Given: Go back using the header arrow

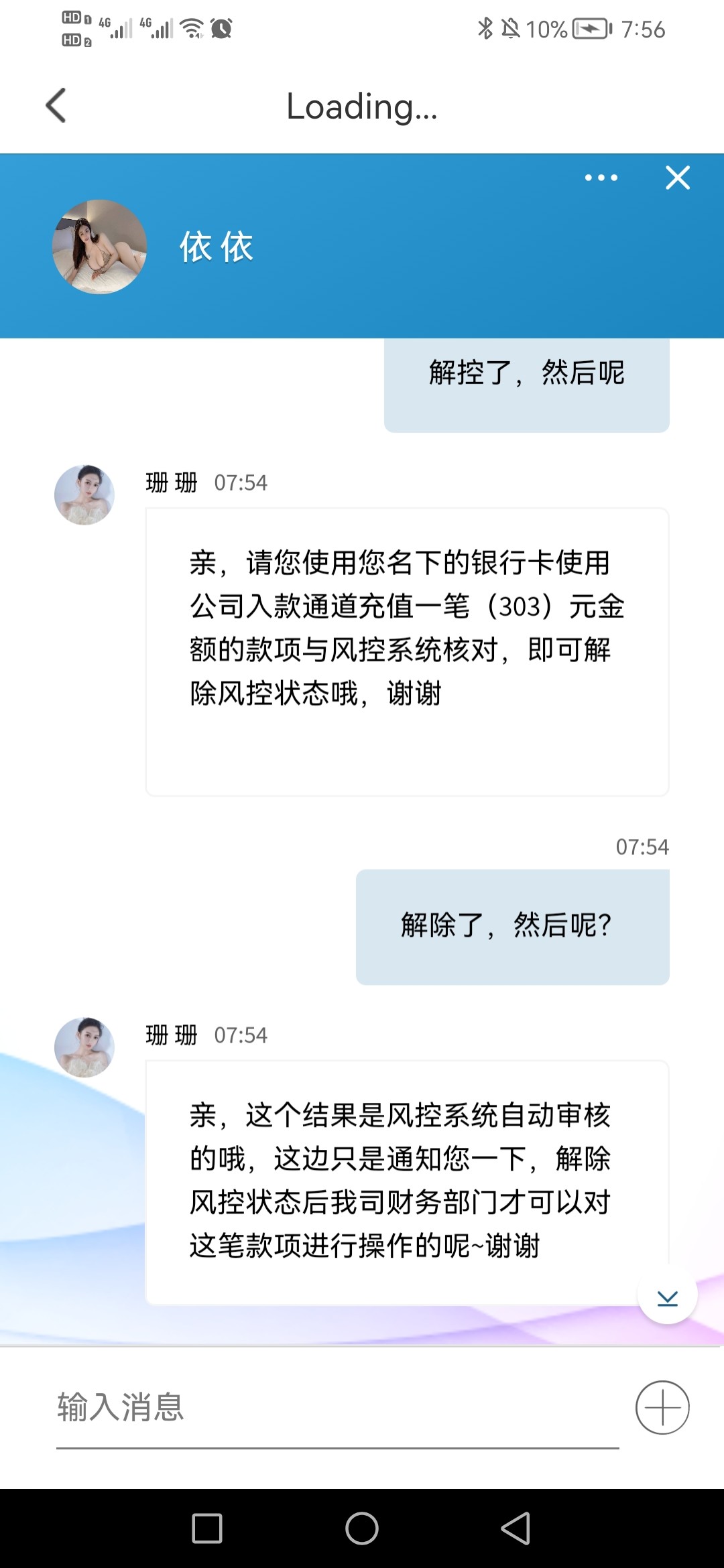Looking at the screenshot, I should pyautogui.click(x=56, y=106).
